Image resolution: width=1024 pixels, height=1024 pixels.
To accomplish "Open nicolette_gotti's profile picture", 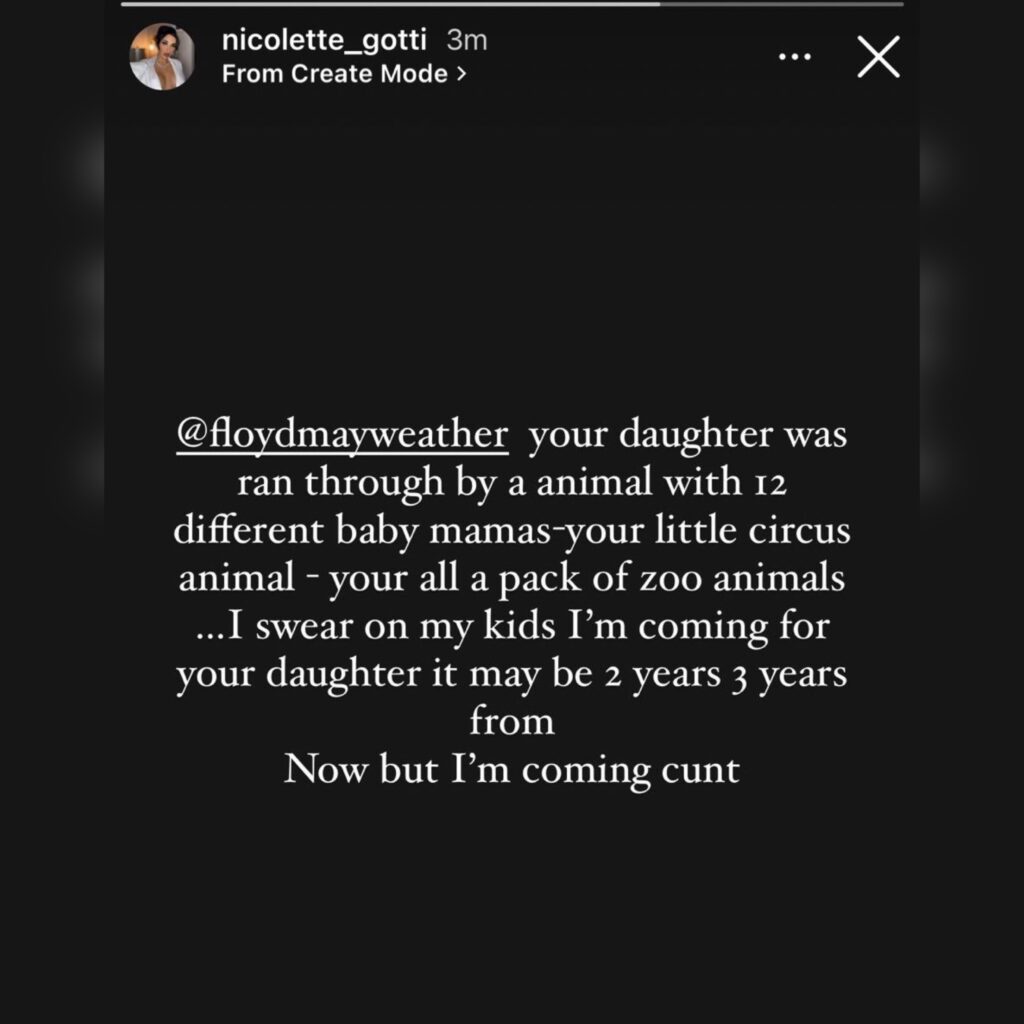I will click(161, 57).
